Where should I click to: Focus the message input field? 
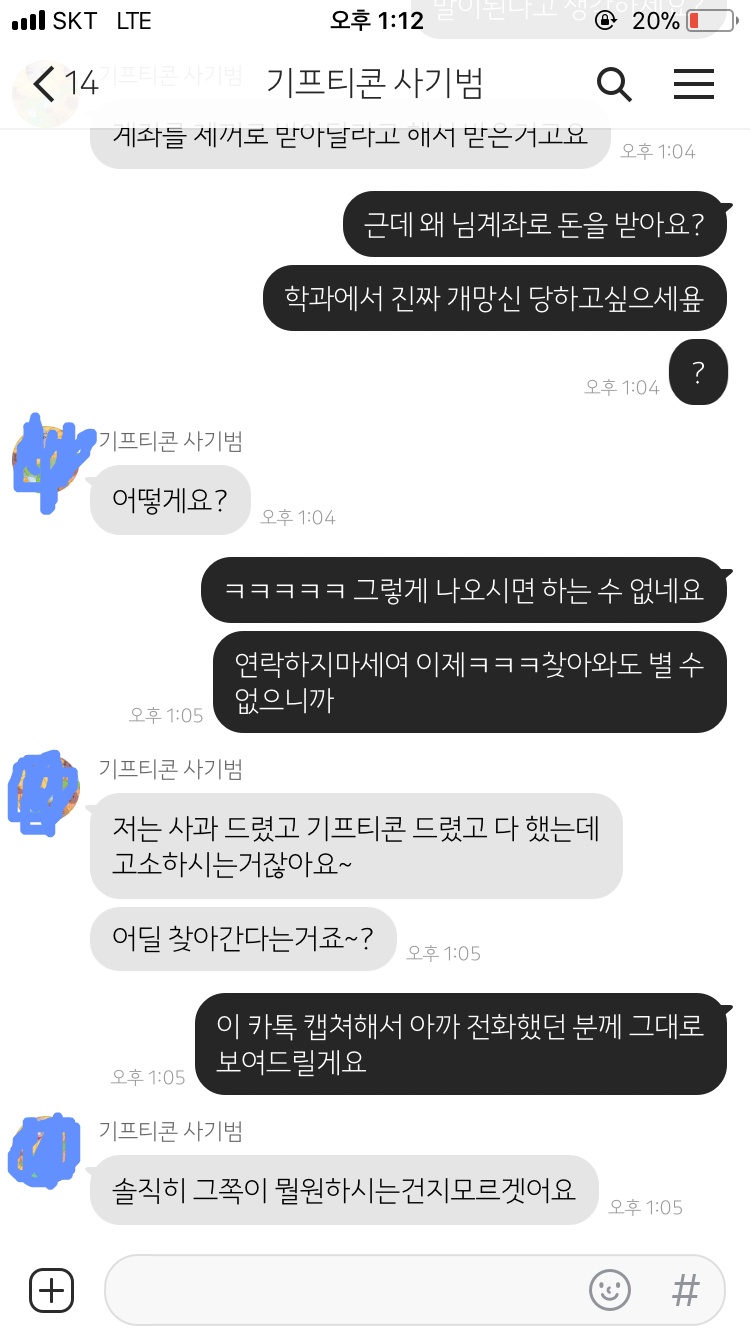coord(340,1290)
